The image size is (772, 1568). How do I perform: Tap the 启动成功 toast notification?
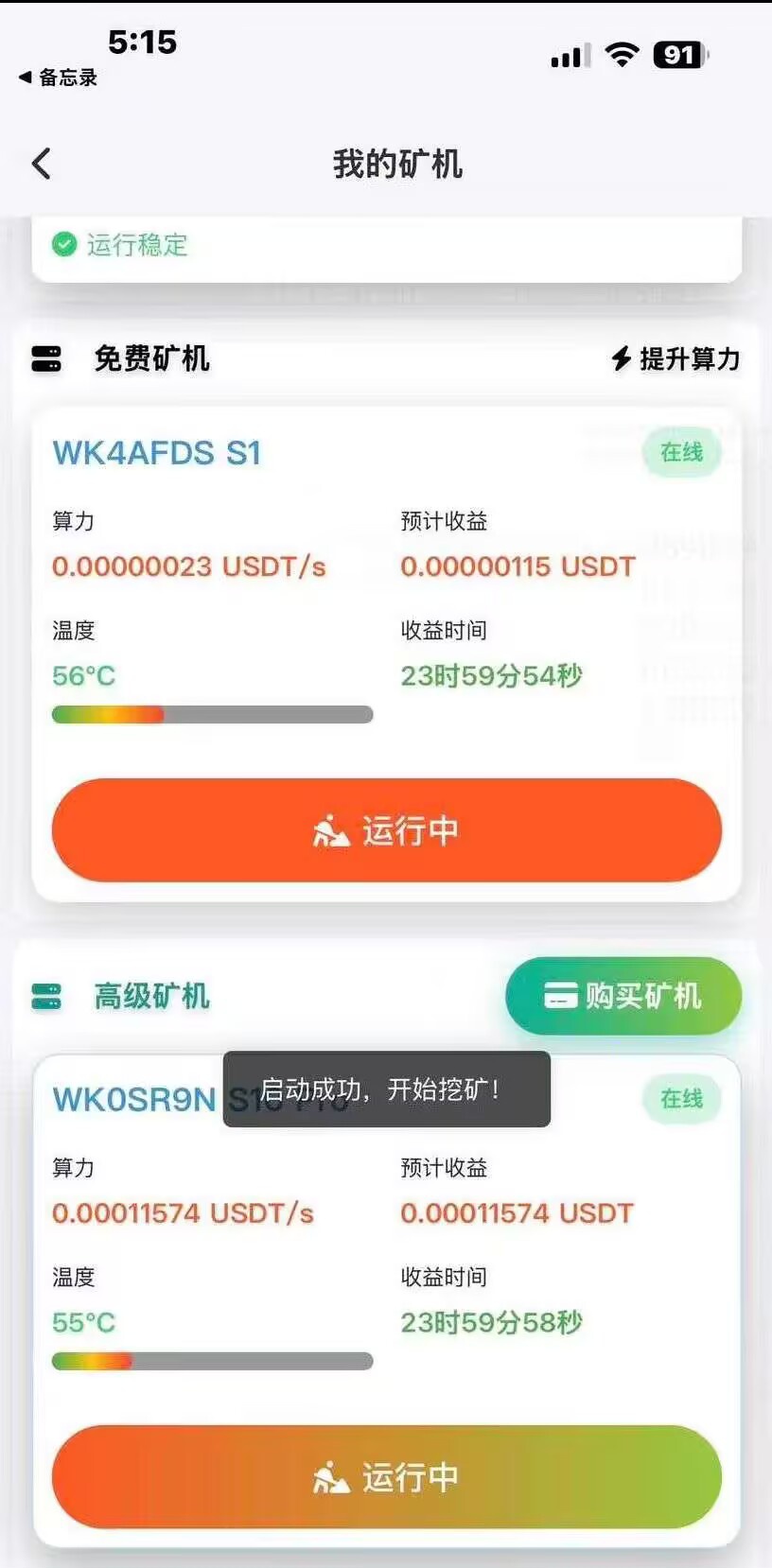tap(386, 1089)
